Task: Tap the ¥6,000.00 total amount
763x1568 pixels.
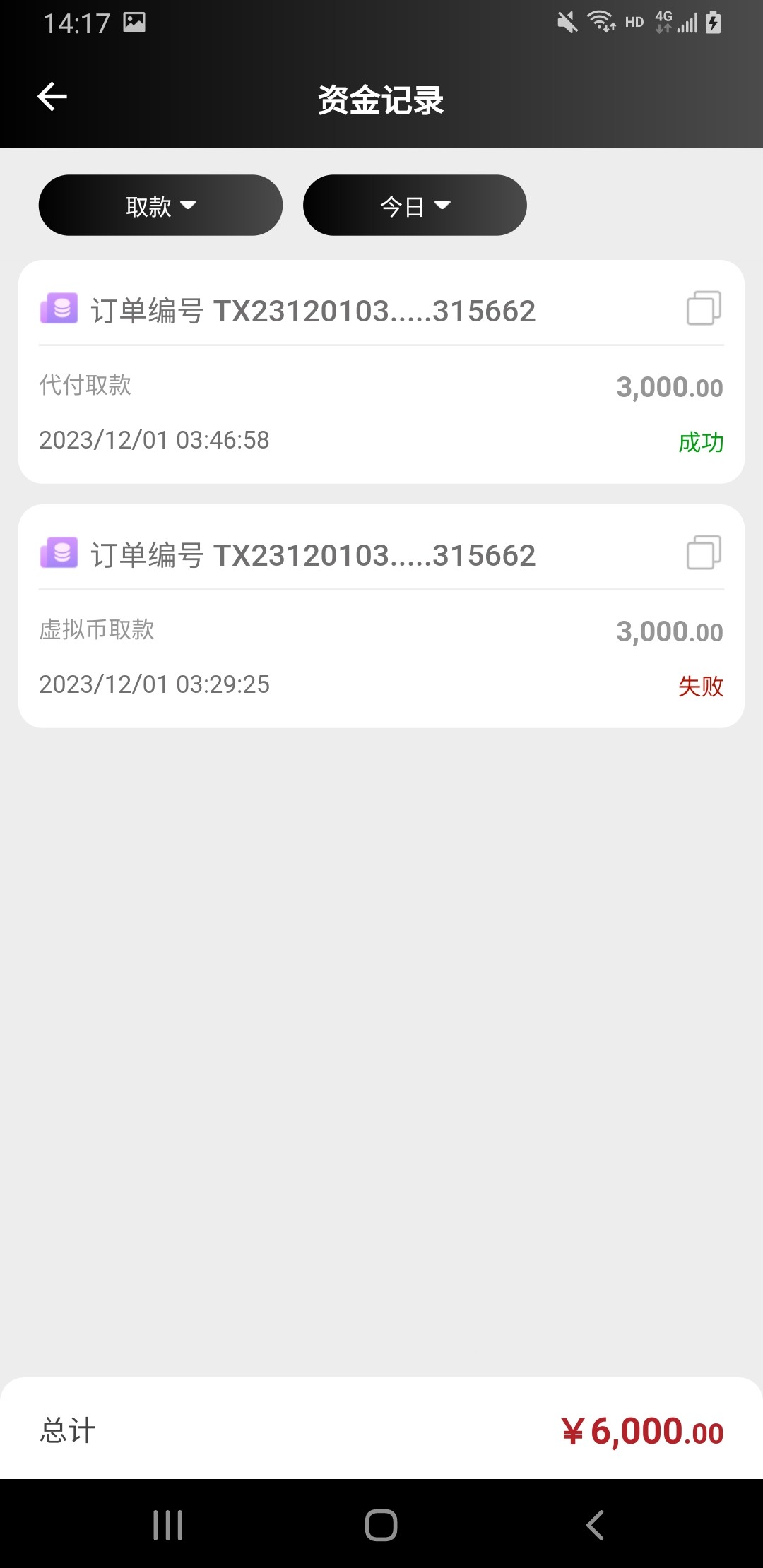Action: [x=644, y=1432]
